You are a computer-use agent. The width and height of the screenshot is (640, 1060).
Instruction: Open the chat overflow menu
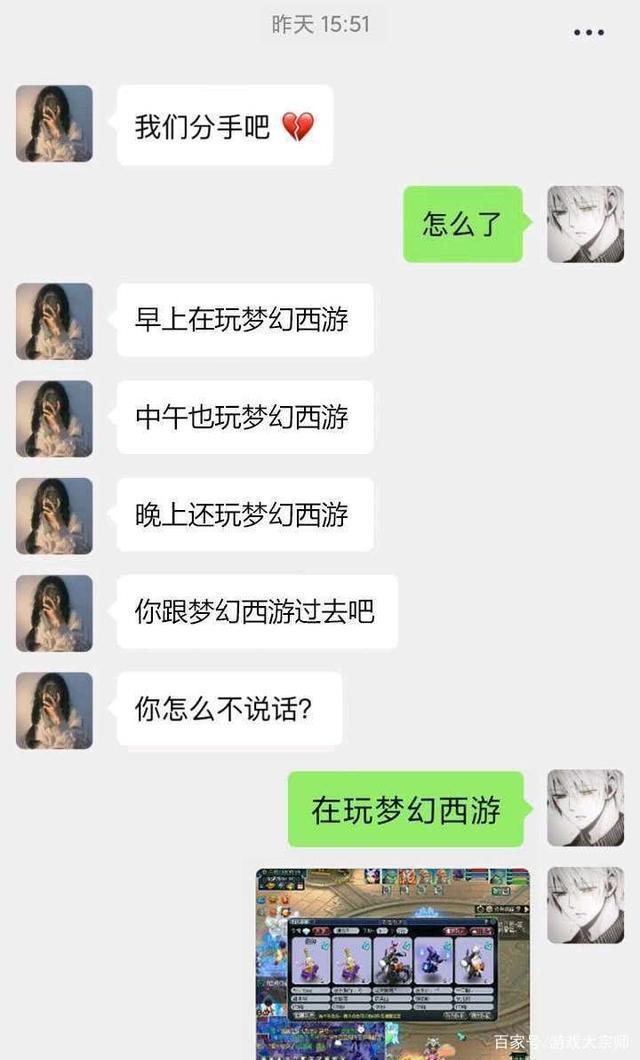pos(589,32)
